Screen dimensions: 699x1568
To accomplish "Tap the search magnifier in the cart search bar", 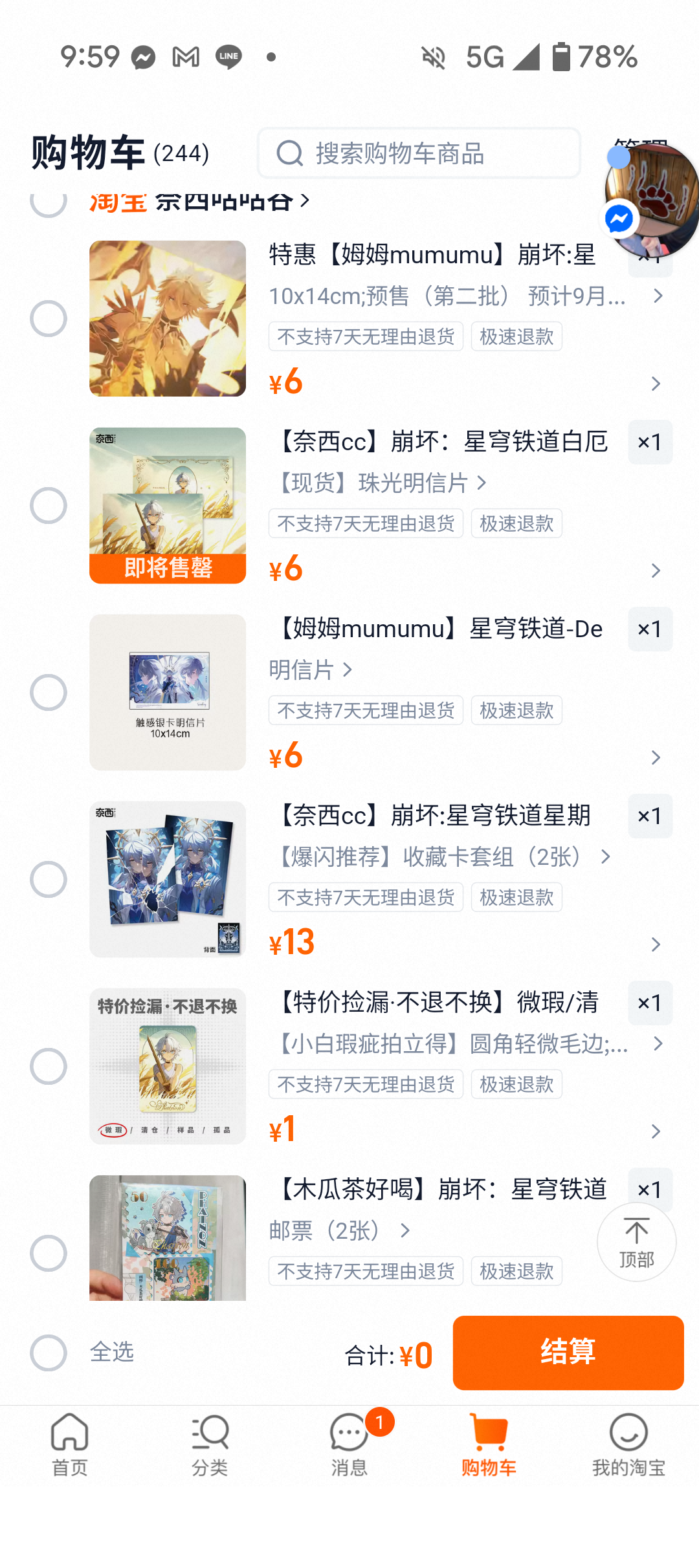I will (x=291, y=153).
